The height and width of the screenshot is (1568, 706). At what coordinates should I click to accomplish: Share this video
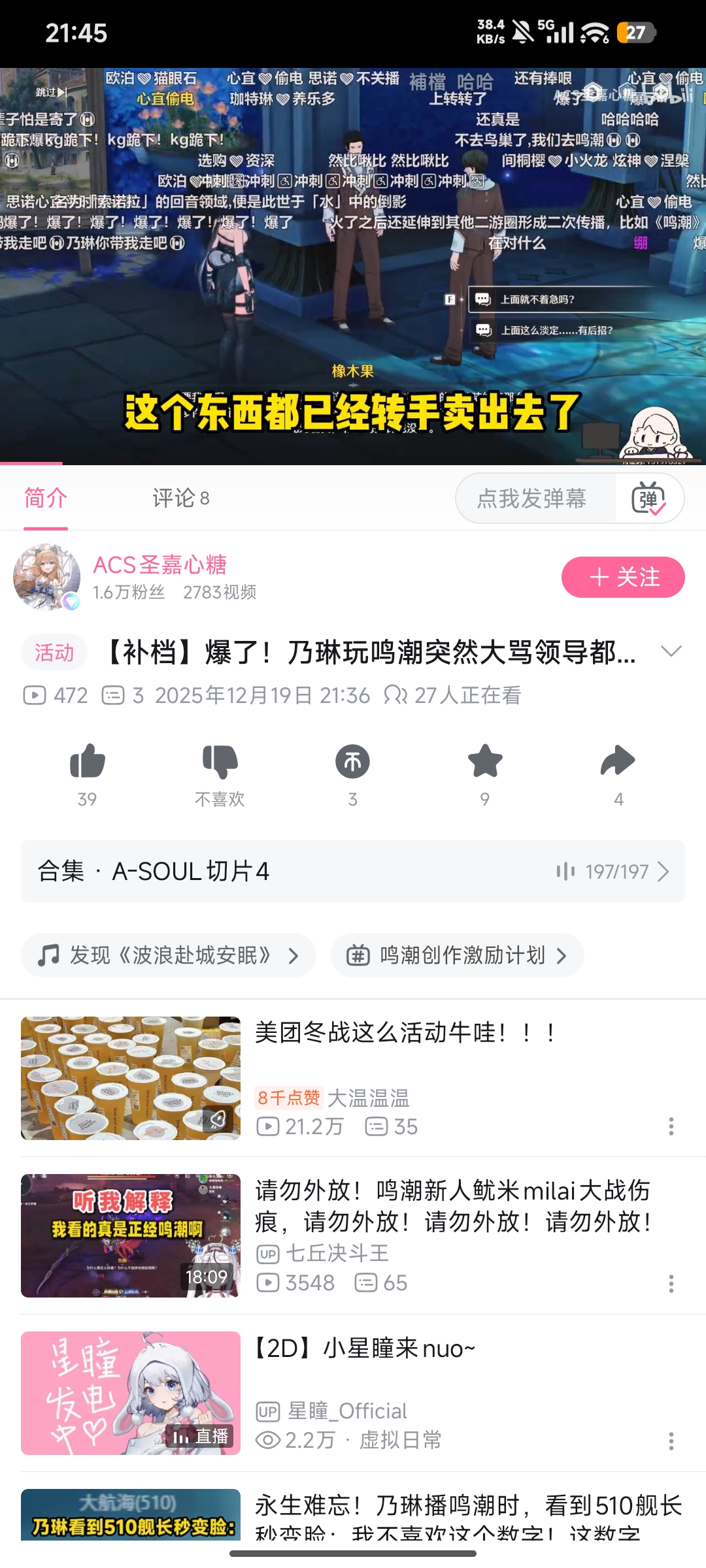(x=618, y=762)
